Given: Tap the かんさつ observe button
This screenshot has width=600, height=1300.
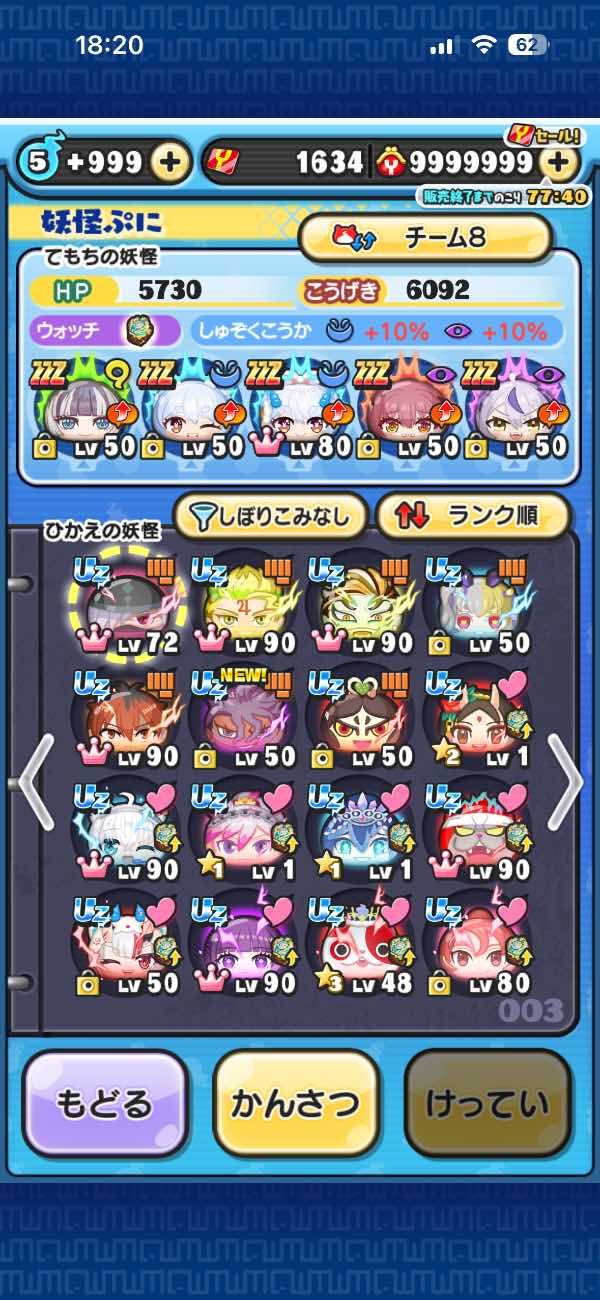Looking at the screenshot, I should tap(296, 1103).
